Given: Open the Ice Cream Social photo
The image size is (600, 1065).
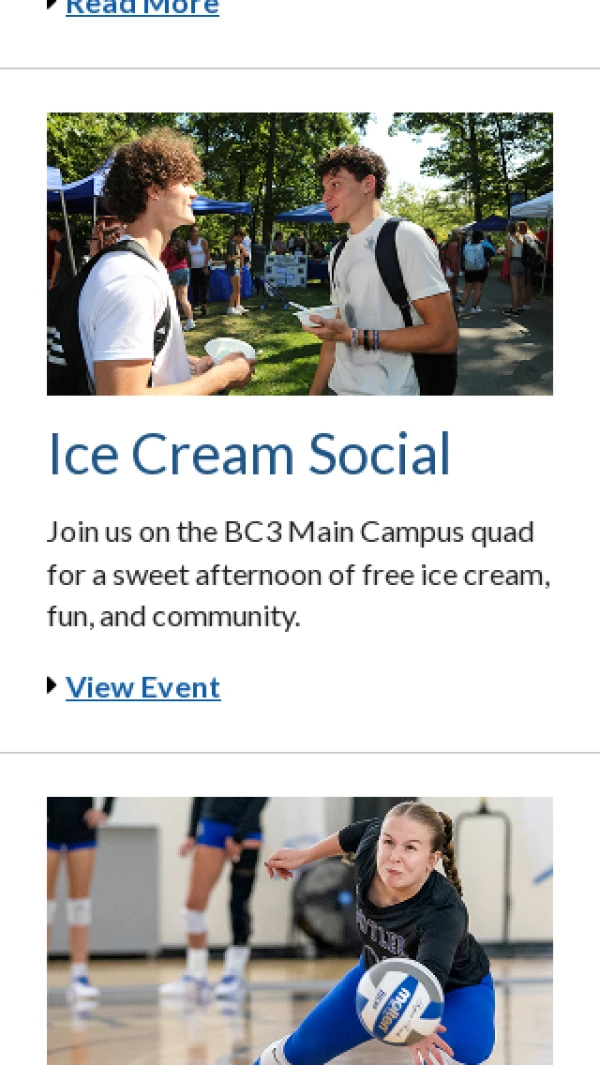Looking at the screenshot, I should coord(300,254).
